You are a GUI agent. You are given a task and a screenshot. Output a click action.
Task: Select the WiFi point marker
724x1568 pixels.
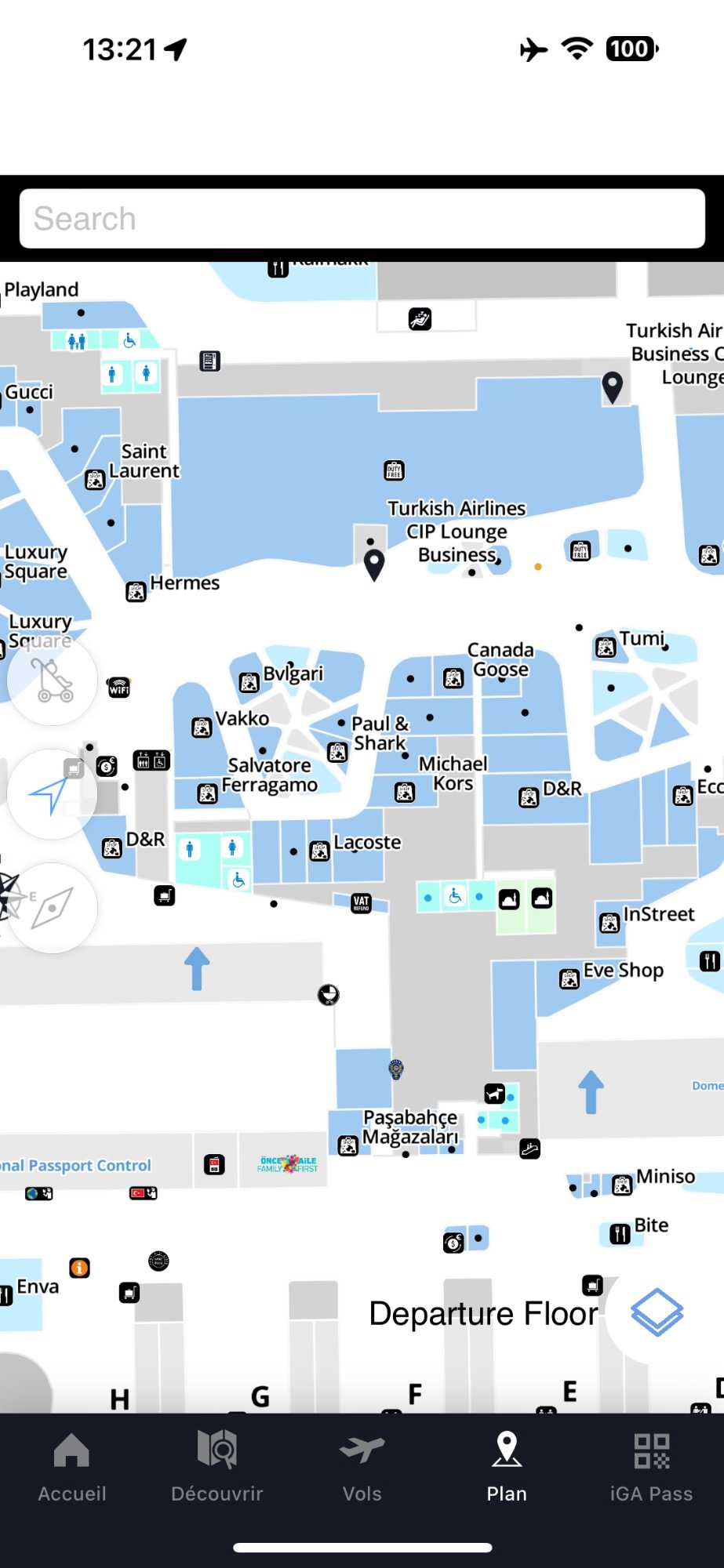tap(118, 688)
